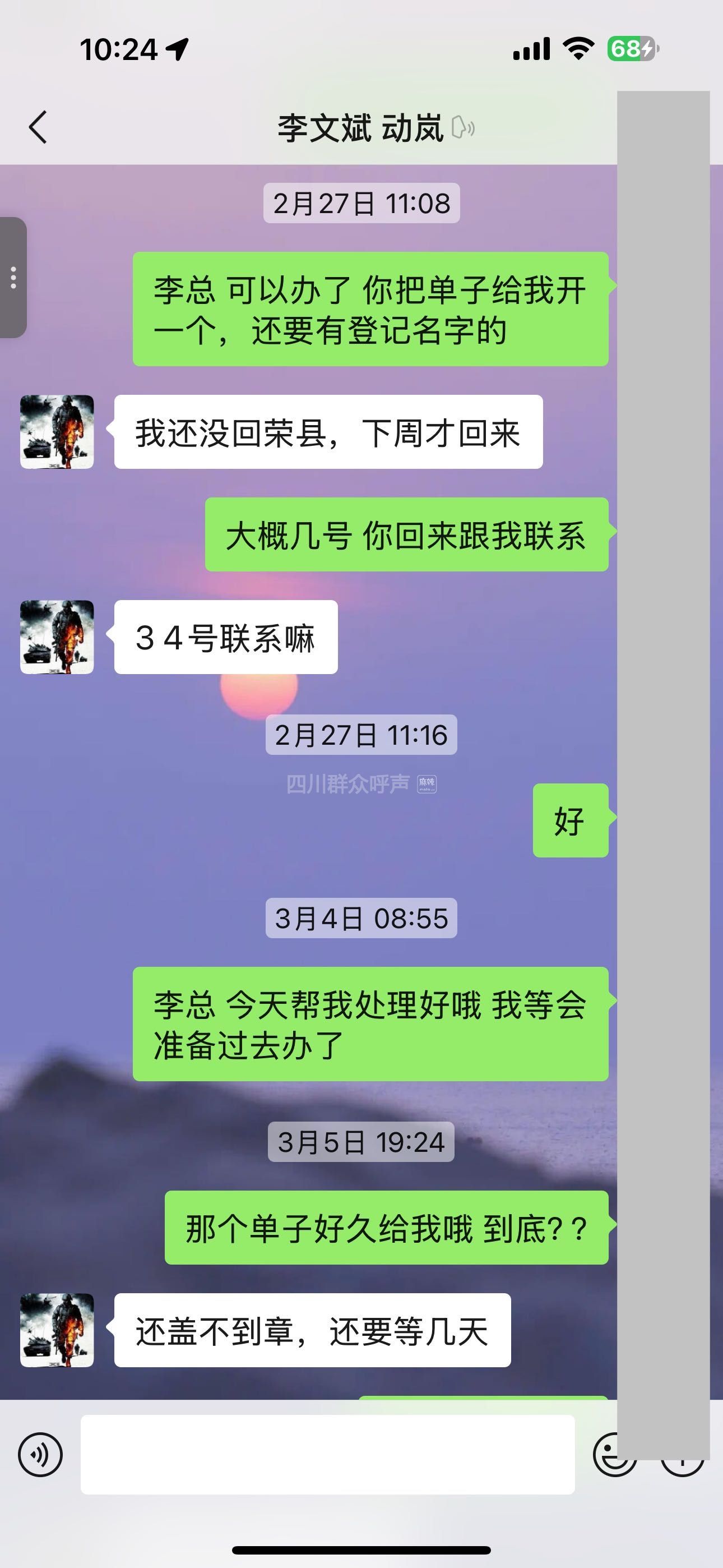723x1568 pixels.
Task: View profile from '还盖不到章' message avatar
Action: coord(57,1330)
